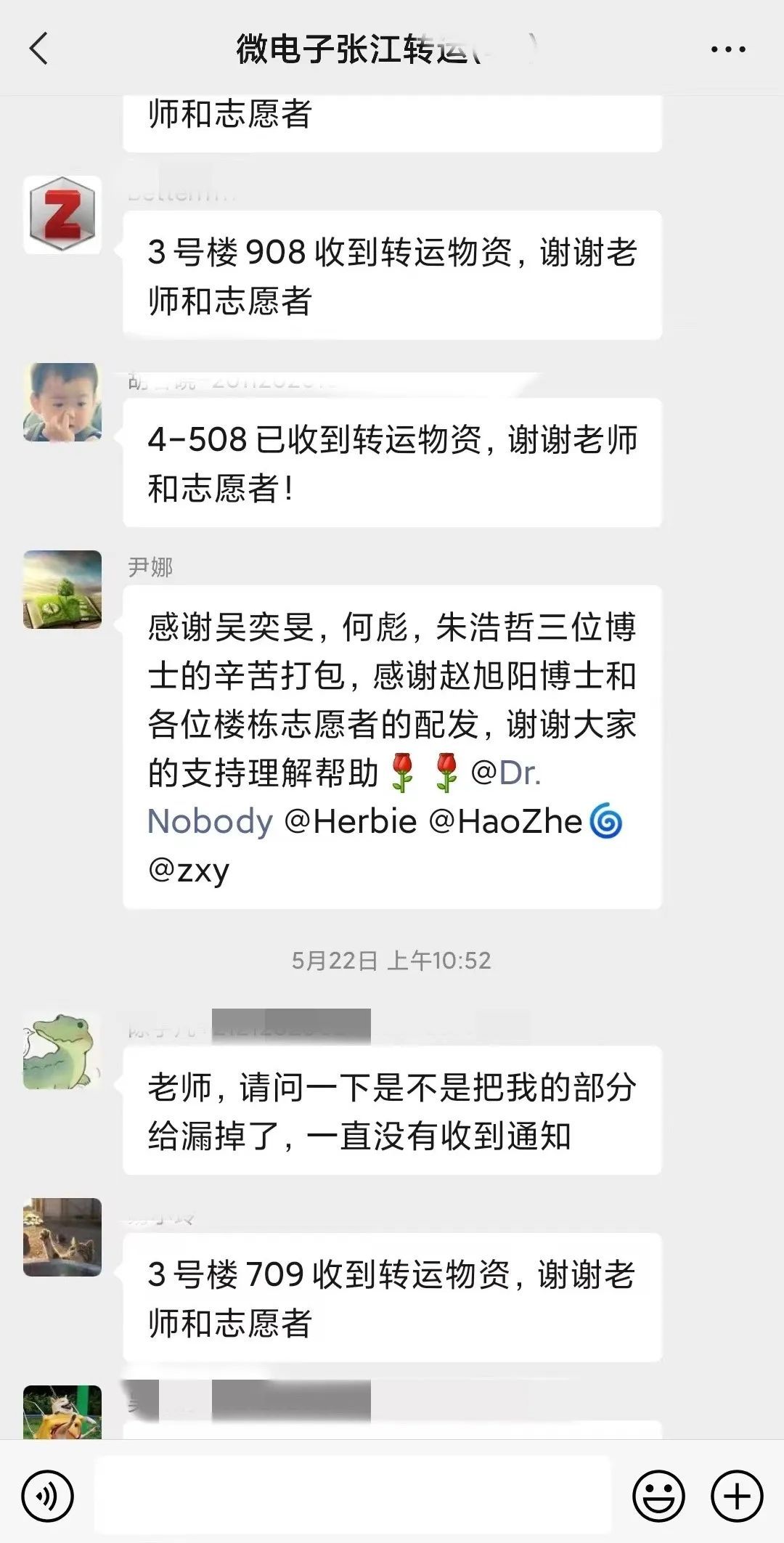
Task: Tap the message text input field
Action: (353, 1496)
